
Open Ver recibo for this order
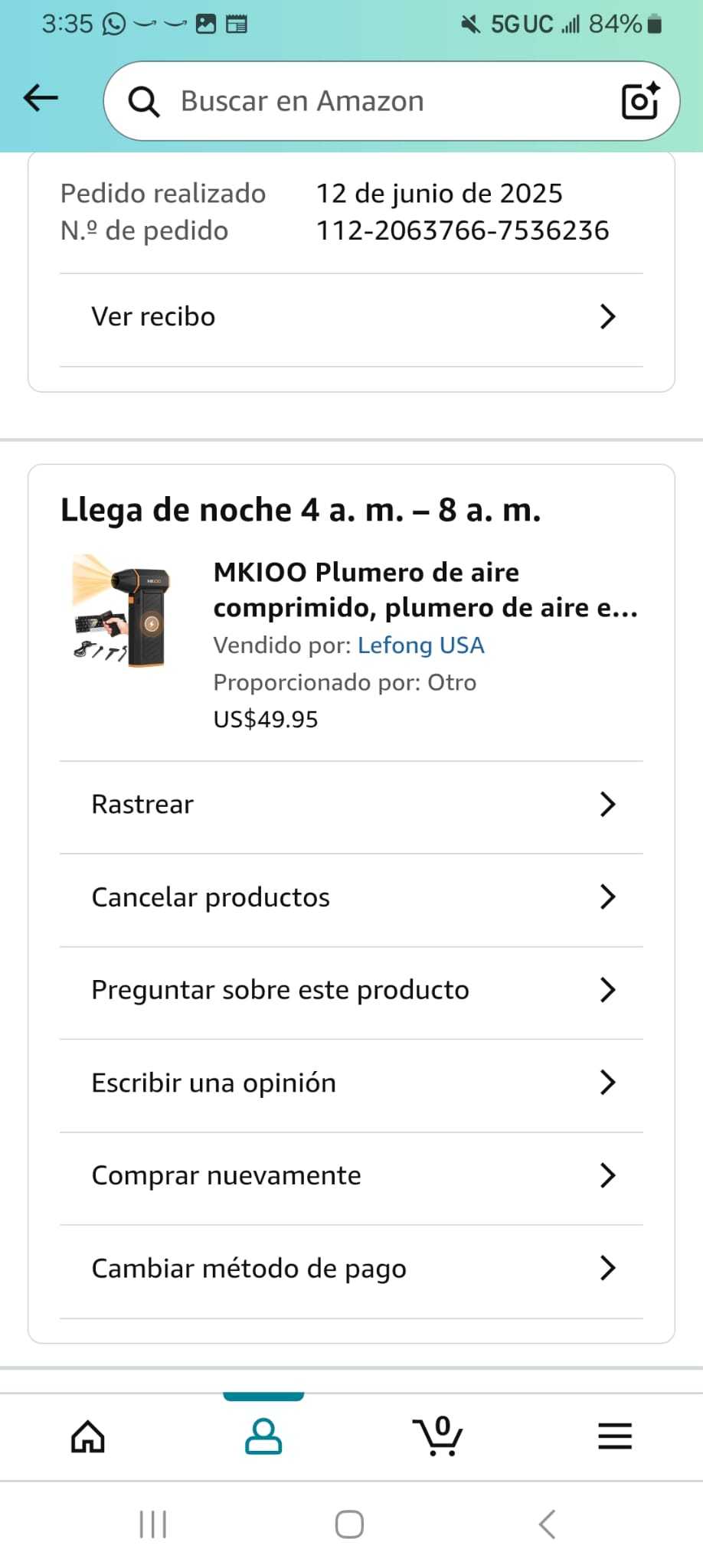pyautogui.click(x=351, y=317)
